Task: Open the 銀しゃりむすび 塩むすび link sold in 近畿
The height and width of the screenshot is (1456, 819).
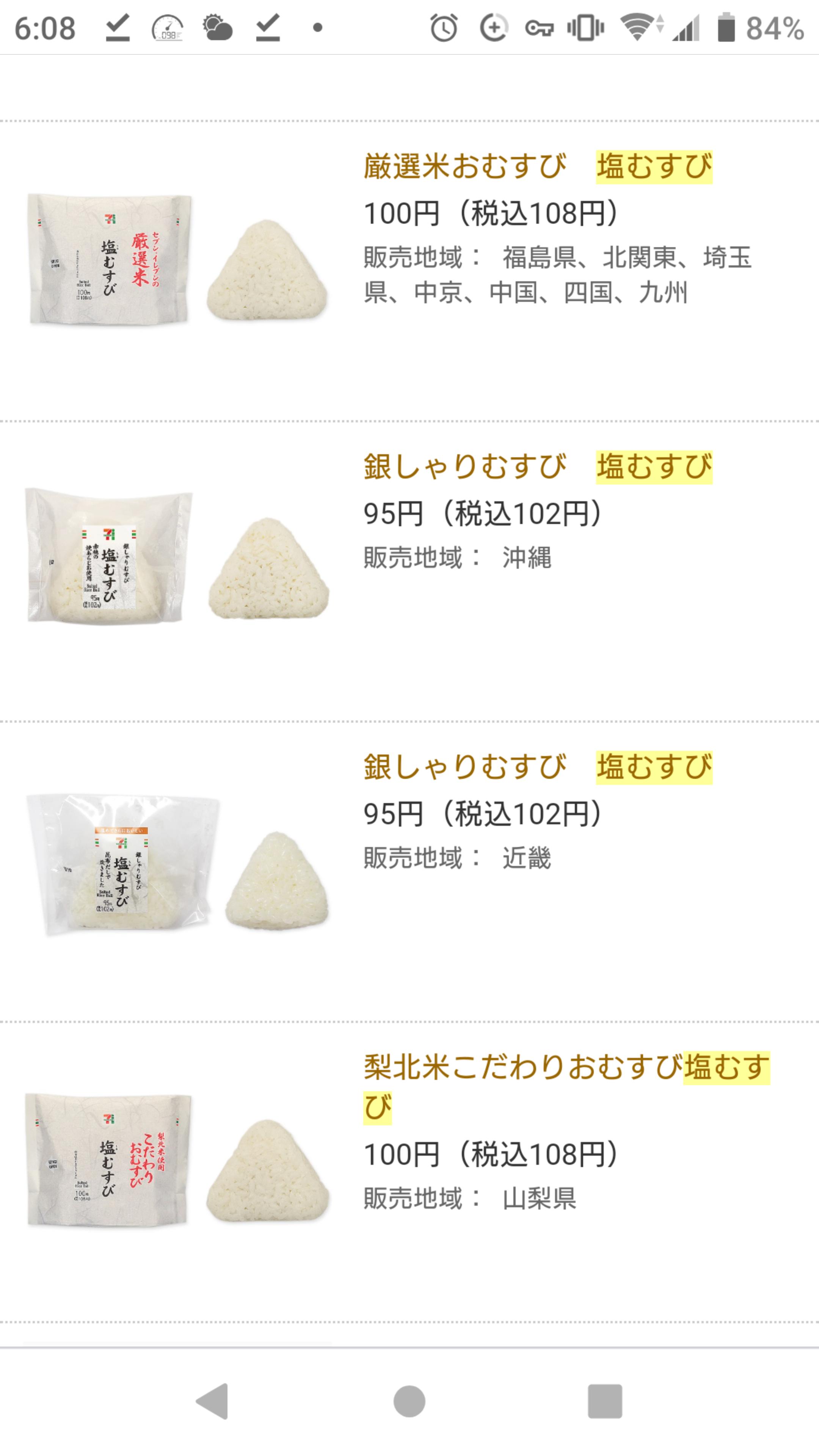Action: 537,767
